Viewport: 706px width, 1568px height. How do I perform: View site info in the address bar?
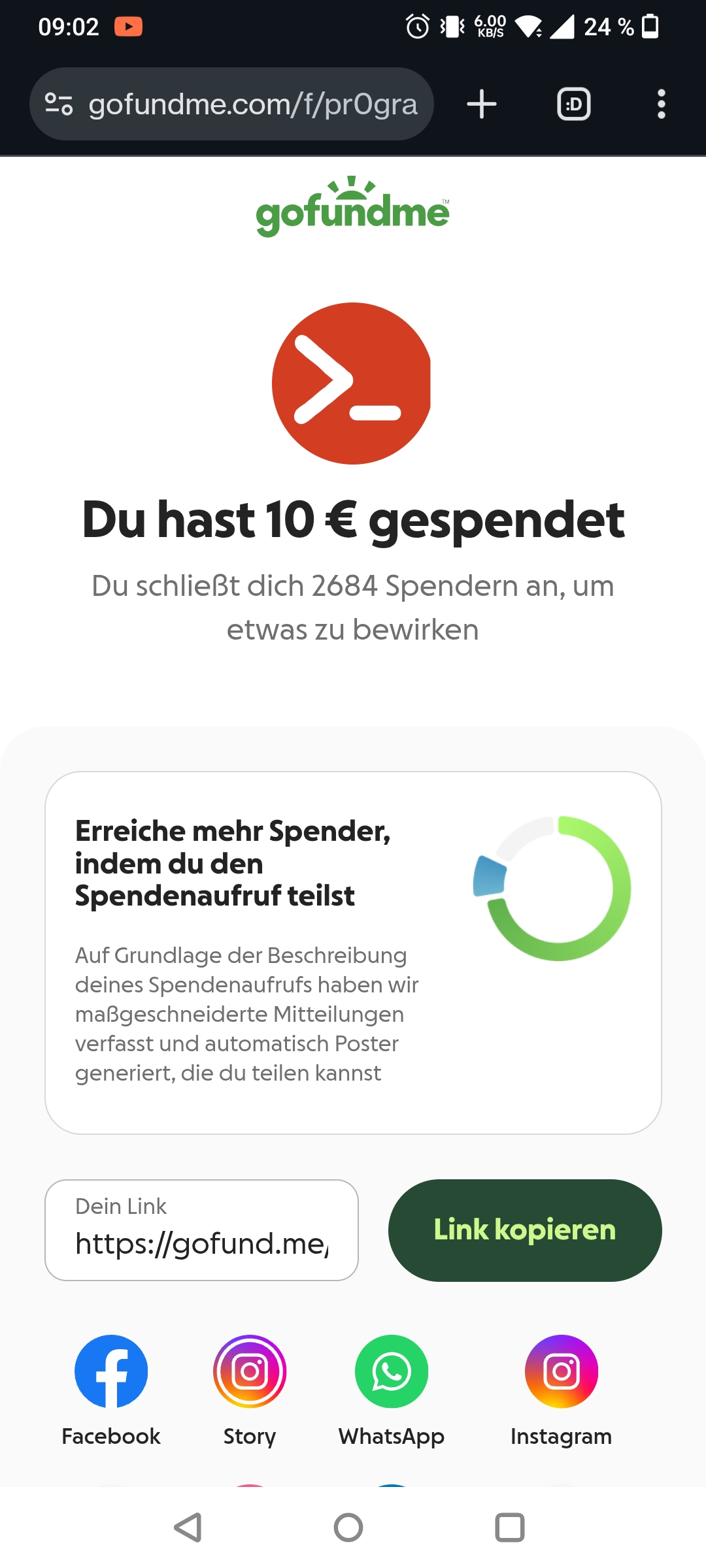(59, 105)
